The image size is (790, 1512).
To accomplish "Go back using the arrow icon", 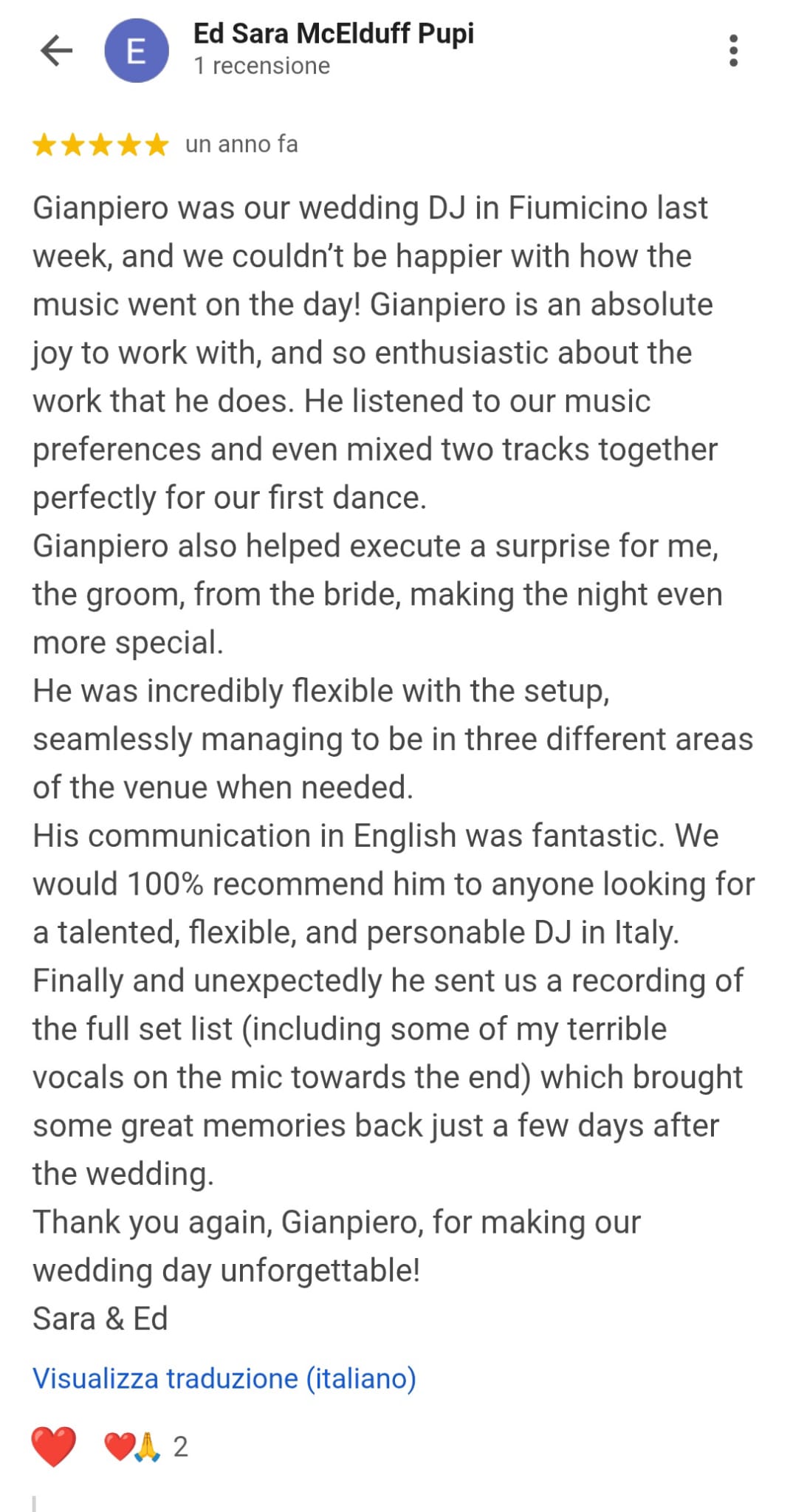I will pos(56,51).
